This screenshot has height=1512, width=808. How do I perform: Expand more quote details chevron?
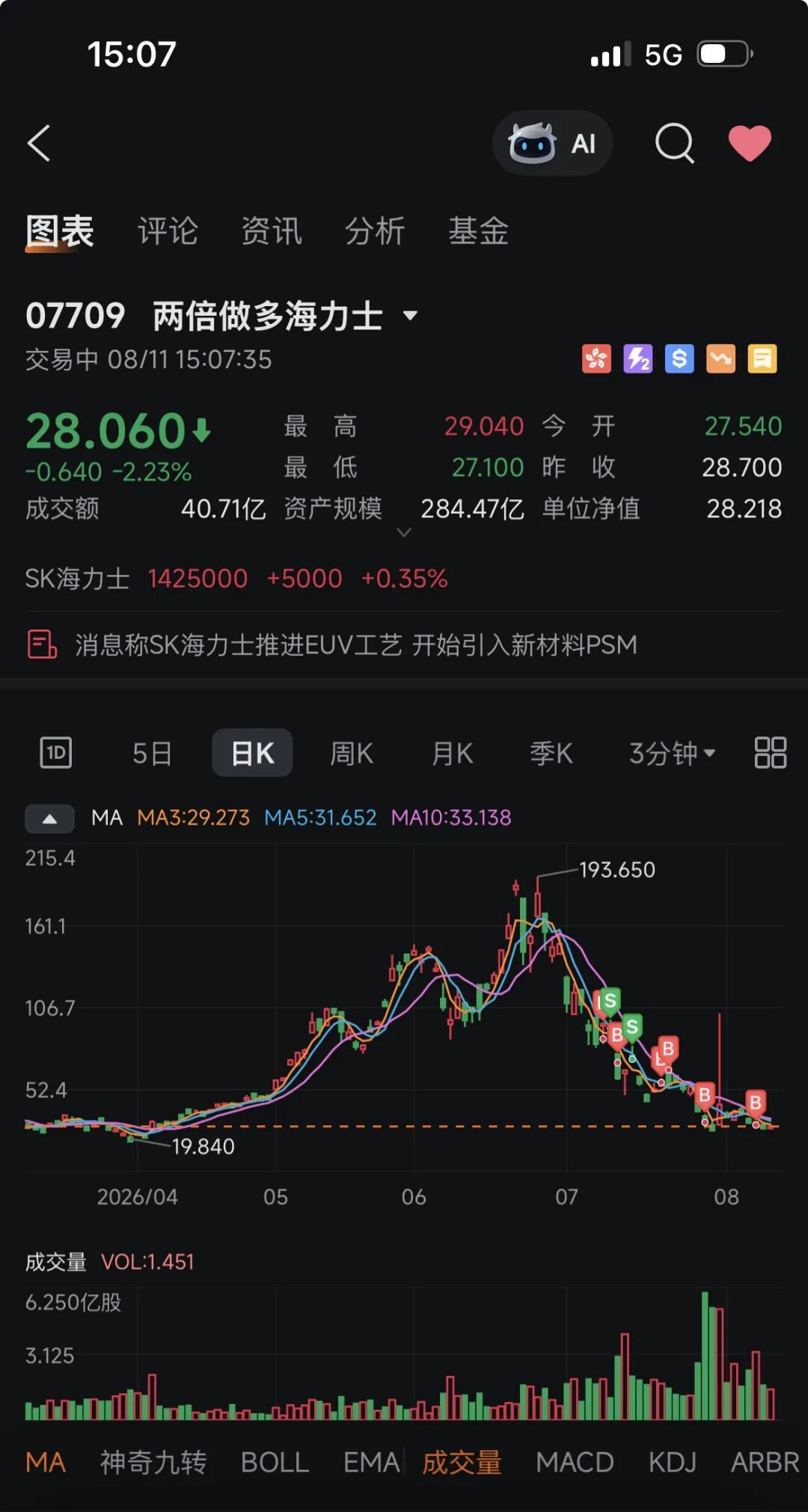coord(404,532)
